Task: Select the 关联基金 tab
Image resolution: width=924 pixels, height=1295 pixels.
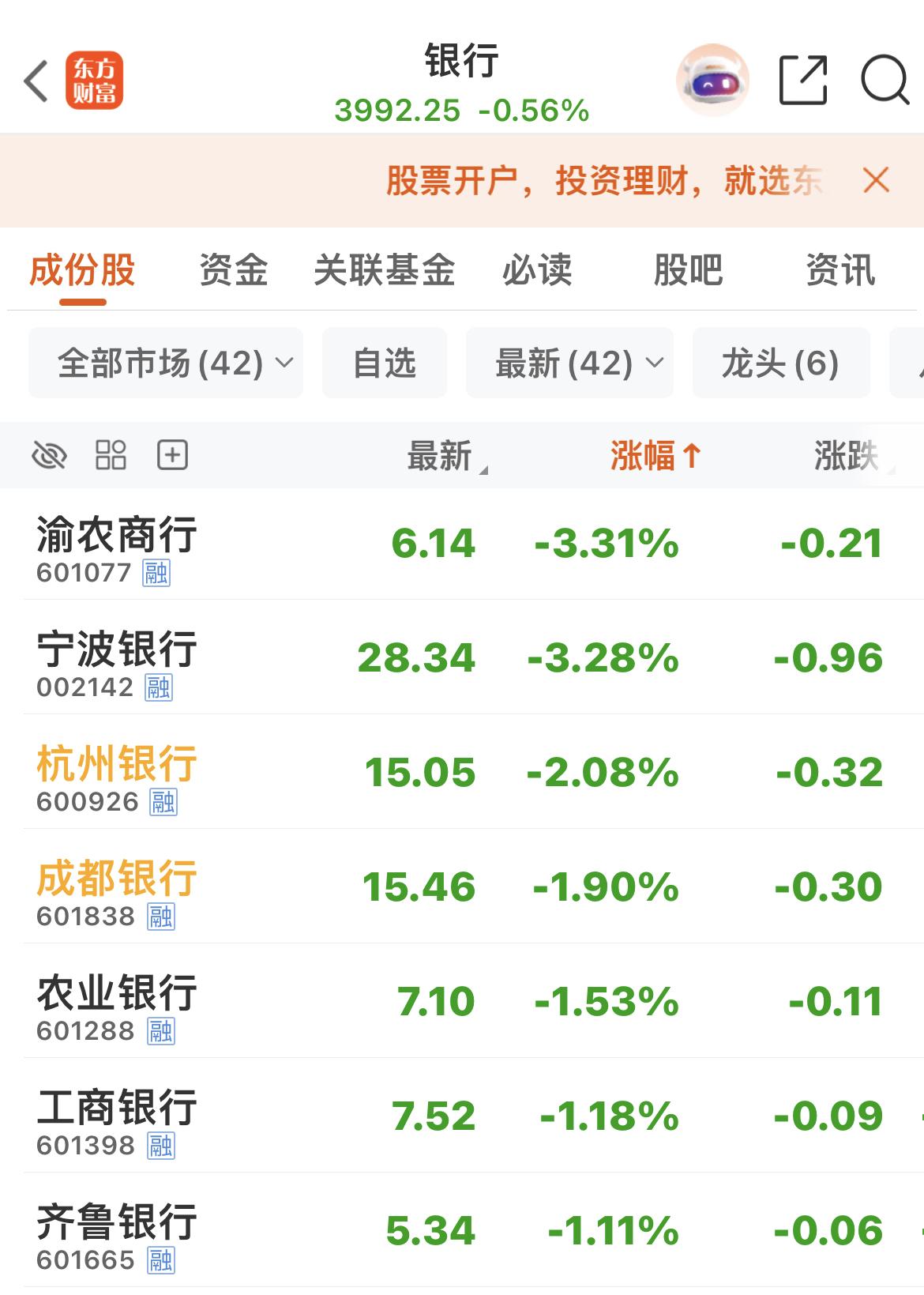Action: click(385, 270)
